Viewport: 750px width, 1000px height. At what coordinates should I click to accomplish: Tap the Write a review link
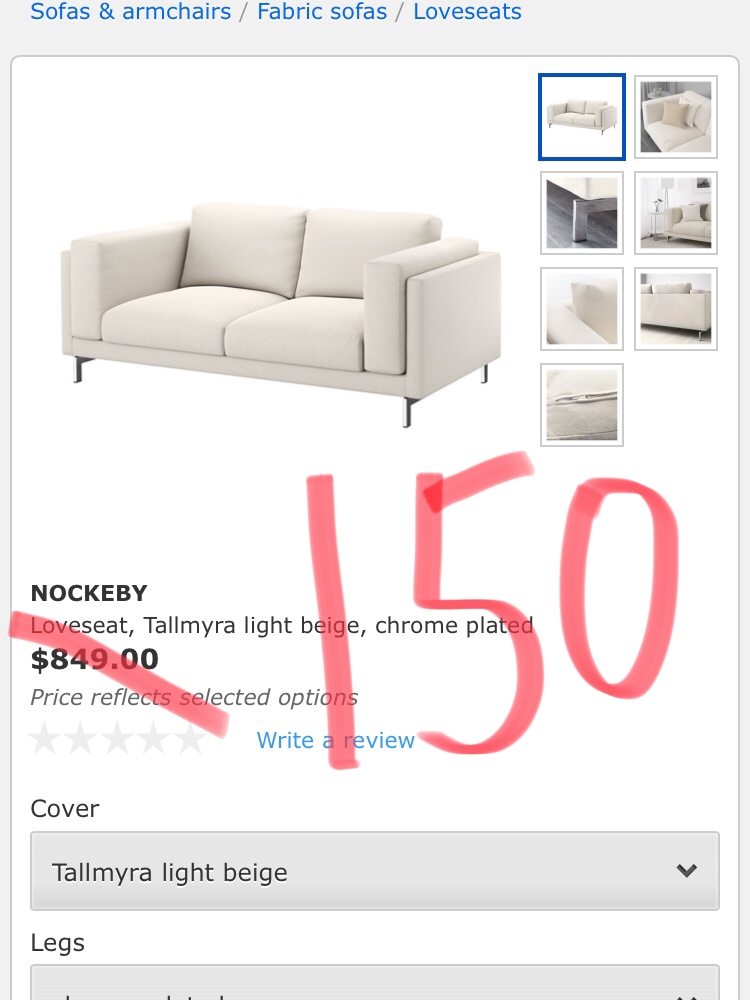(x=335, y=740)
